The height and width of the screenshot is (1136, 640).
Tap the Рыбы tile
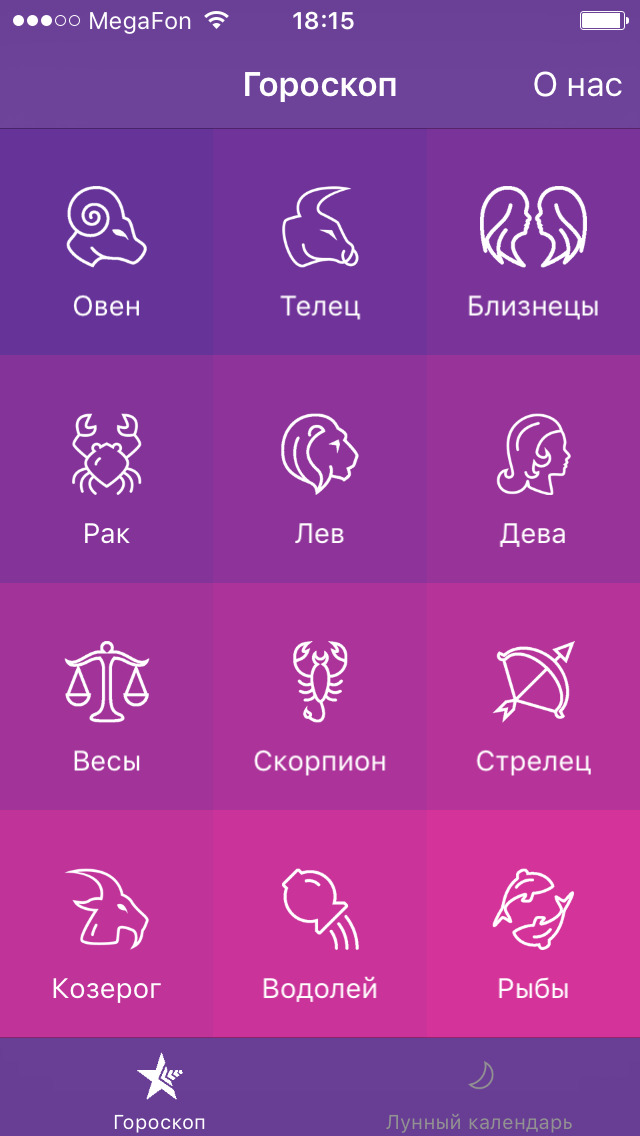[533, 924]
